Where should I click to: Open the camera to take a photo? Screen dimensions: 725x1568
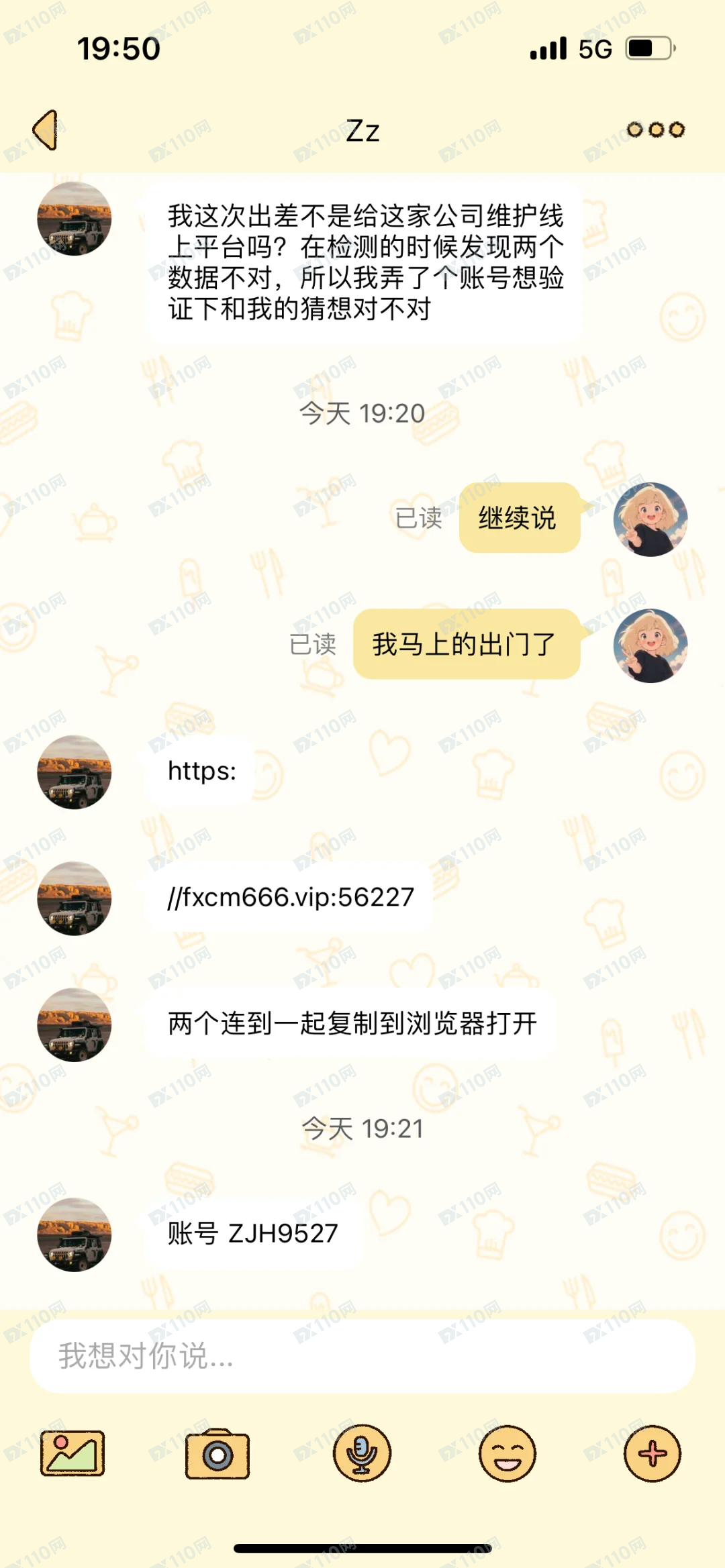217,1453
